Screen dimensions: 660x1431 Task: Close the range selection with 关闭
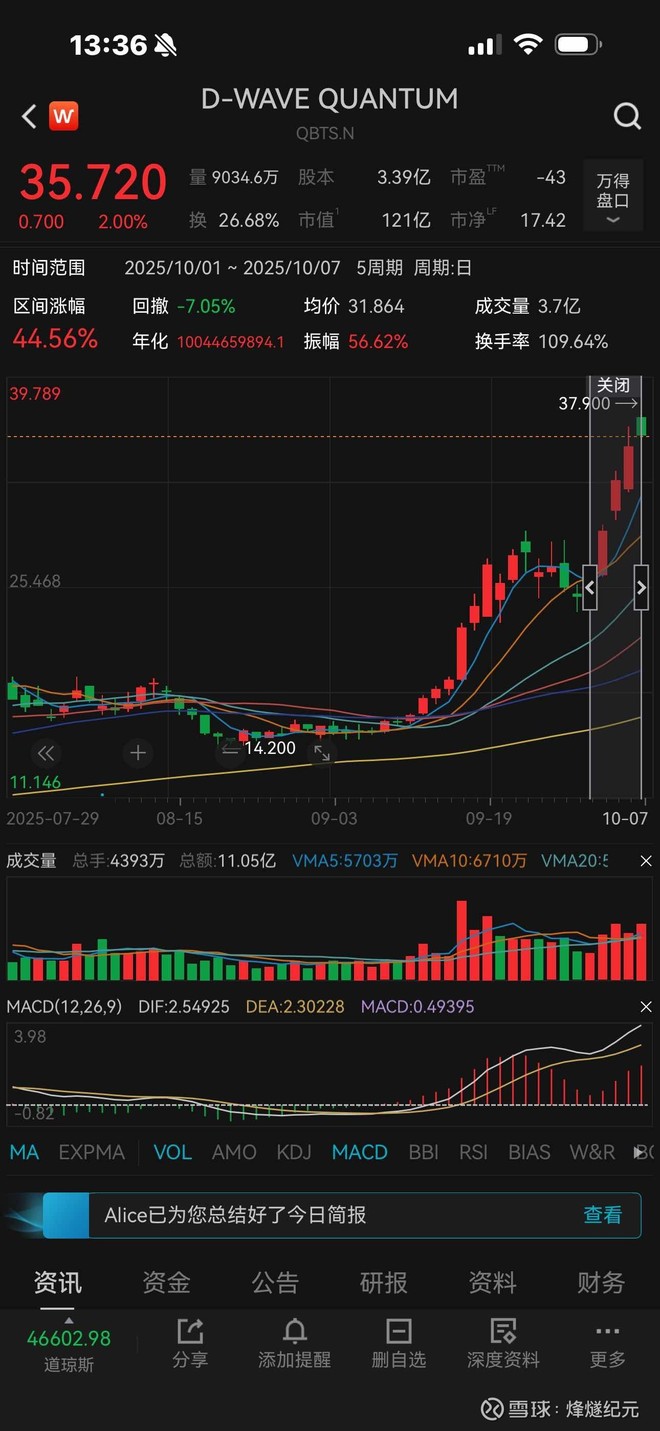point(613,385)
